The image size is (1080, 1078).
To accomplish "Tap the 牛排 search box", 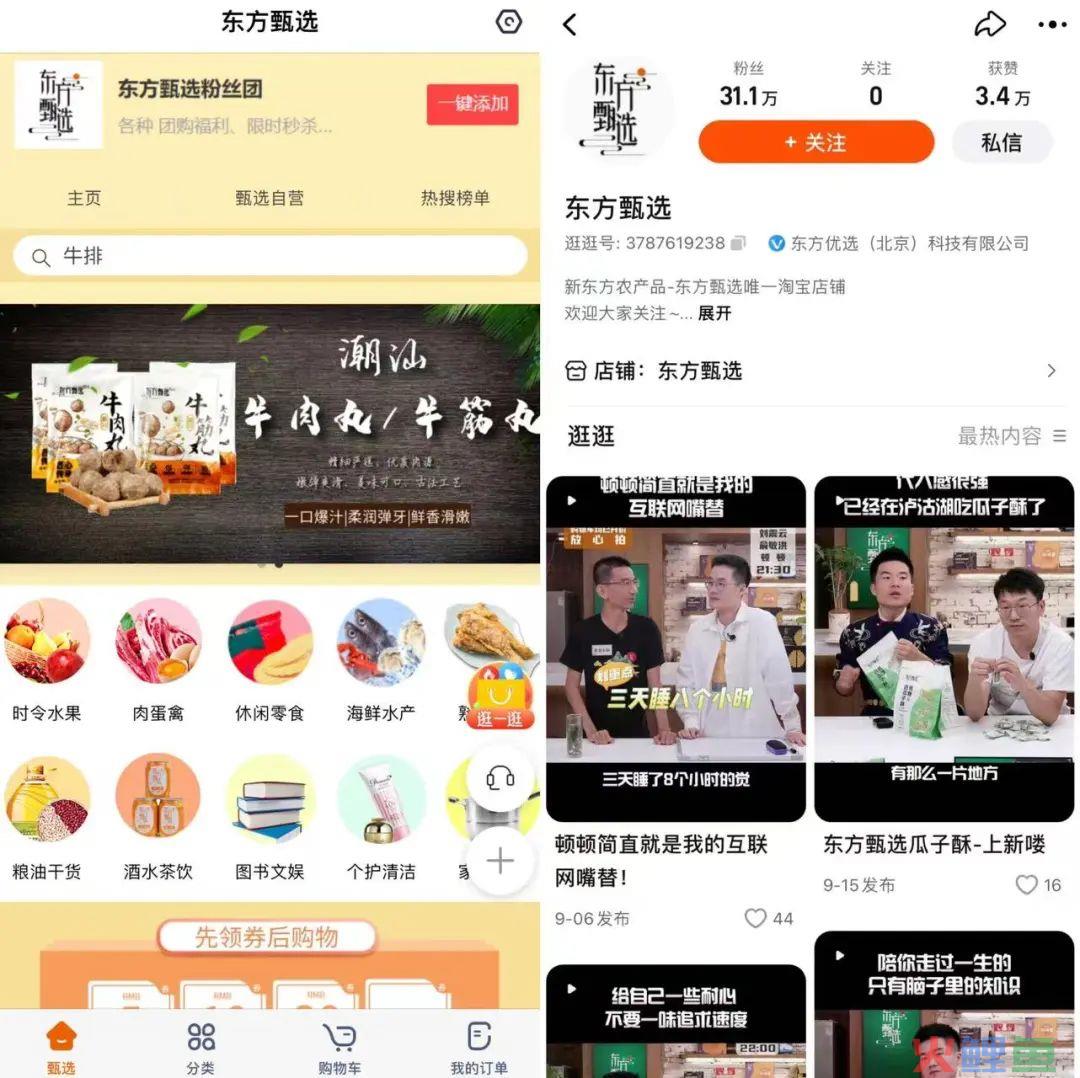I will pyautogui.click(x=270, y=256).
